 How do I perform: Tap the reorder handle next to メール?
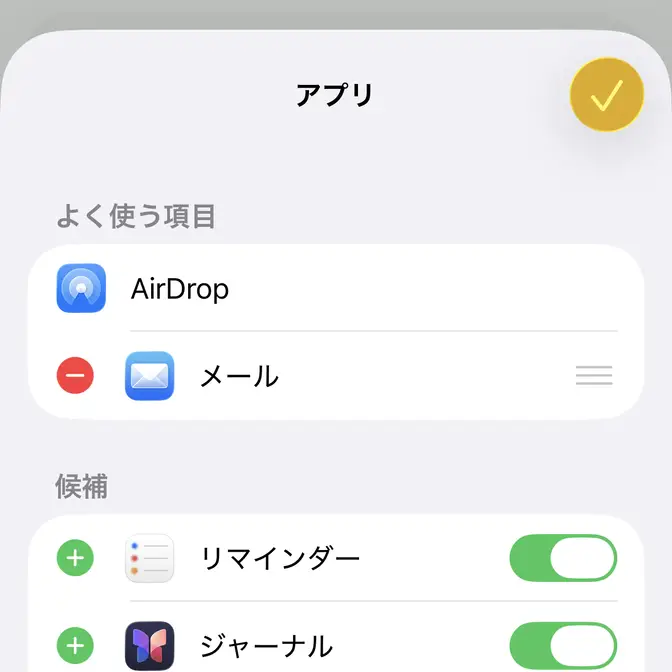click(594, 376)
